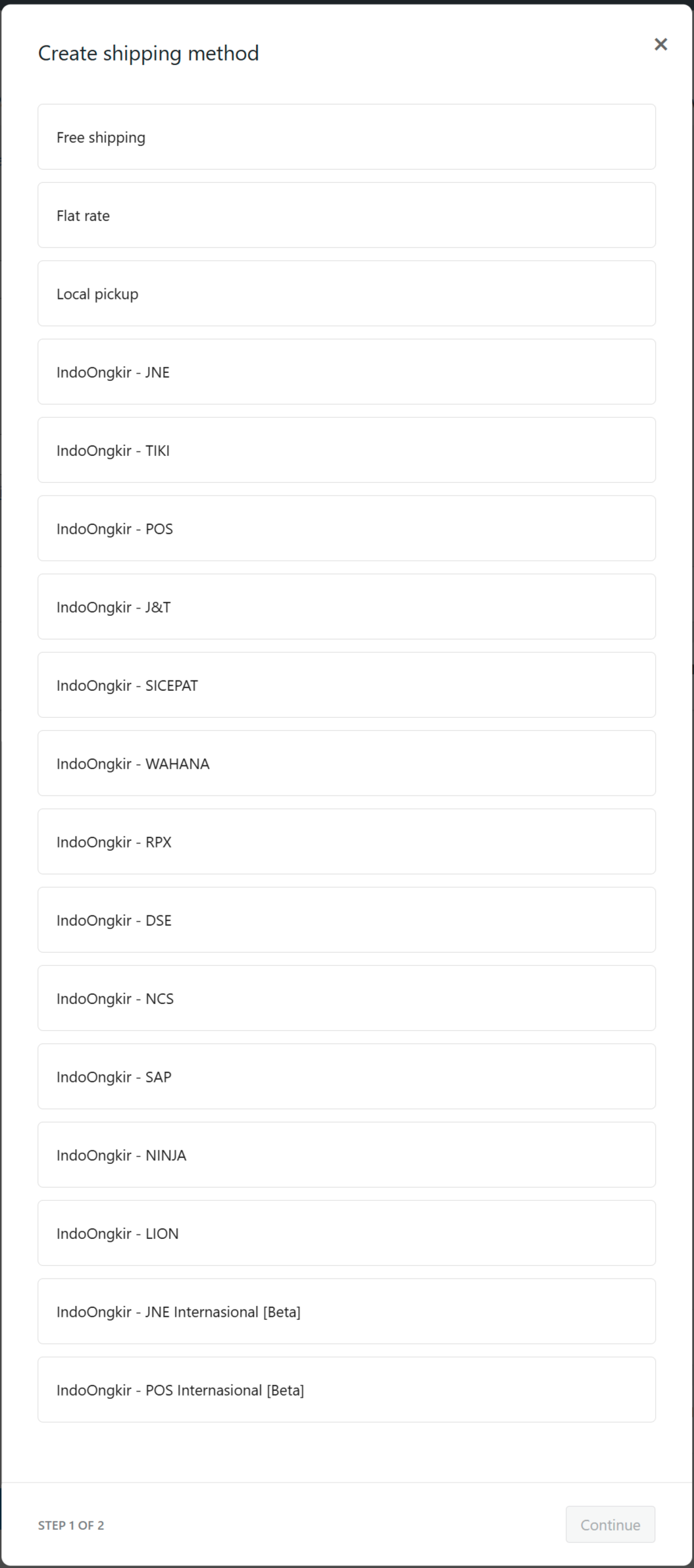The width and height of the screenshot is (694, 1568).
Task: Select IndoOngkir - RPX
Action: [347, 842]
